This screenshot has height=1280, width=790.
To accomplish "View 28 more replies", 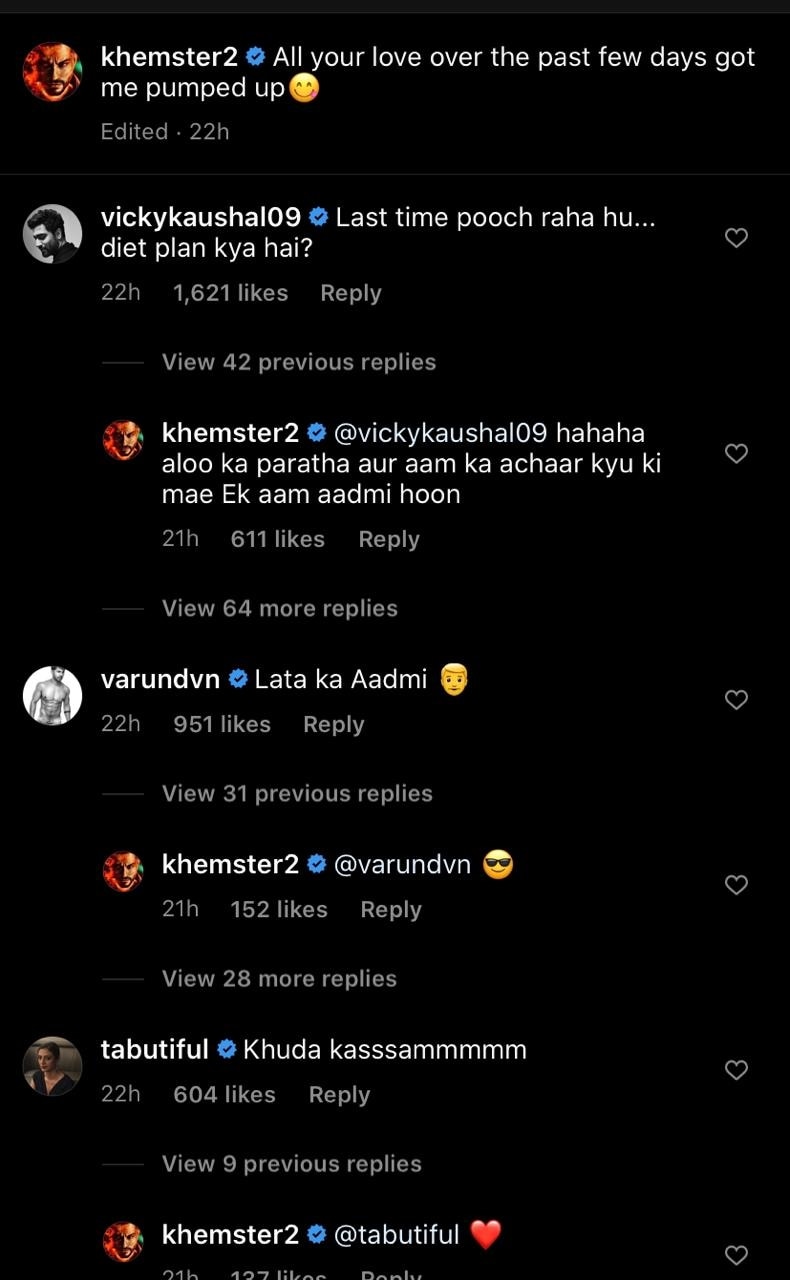I will [279, 978].
